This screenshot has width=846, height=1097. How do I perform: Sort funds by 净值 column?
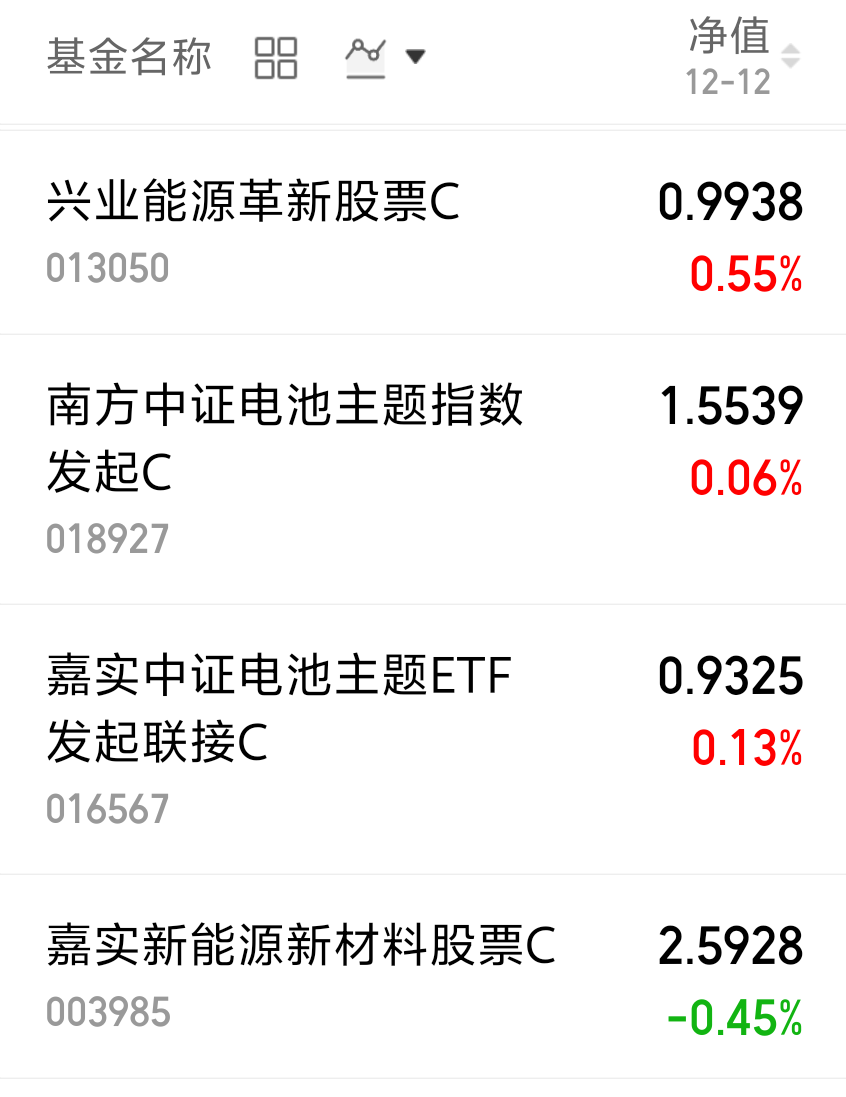[x=742, y=56]
